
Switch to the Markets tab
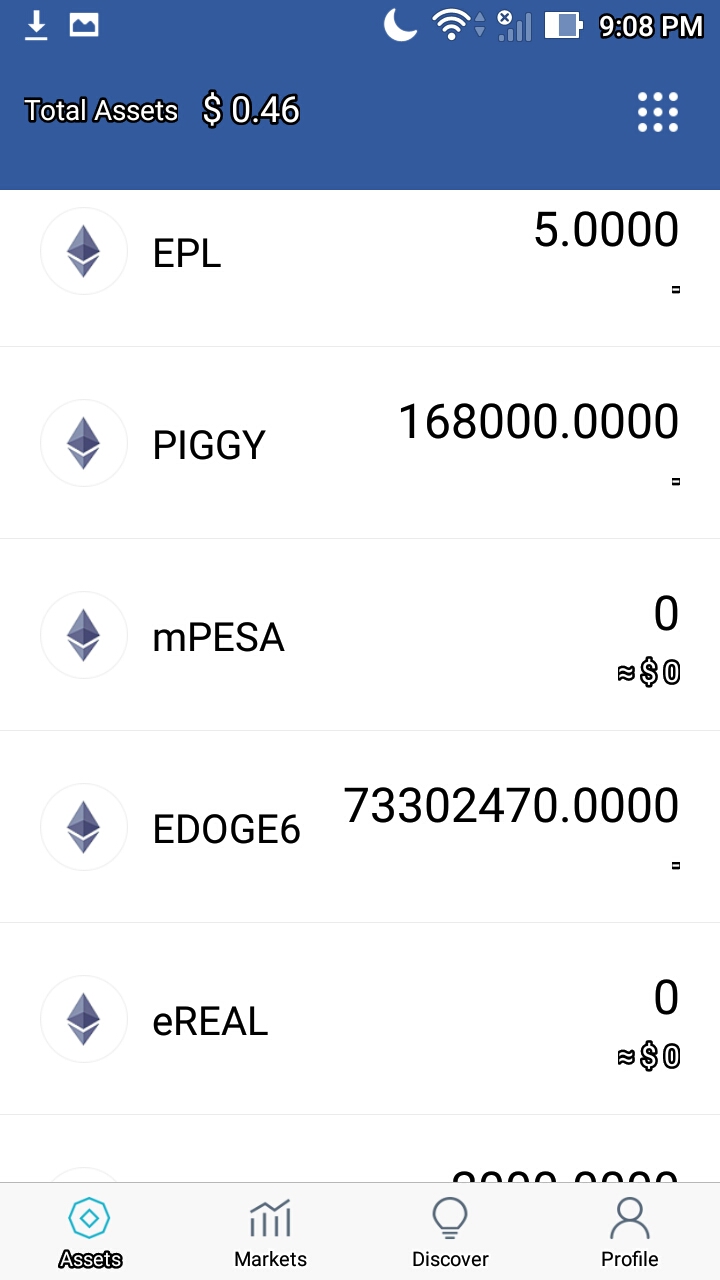pyautogui.click(x=270, y=1230)
